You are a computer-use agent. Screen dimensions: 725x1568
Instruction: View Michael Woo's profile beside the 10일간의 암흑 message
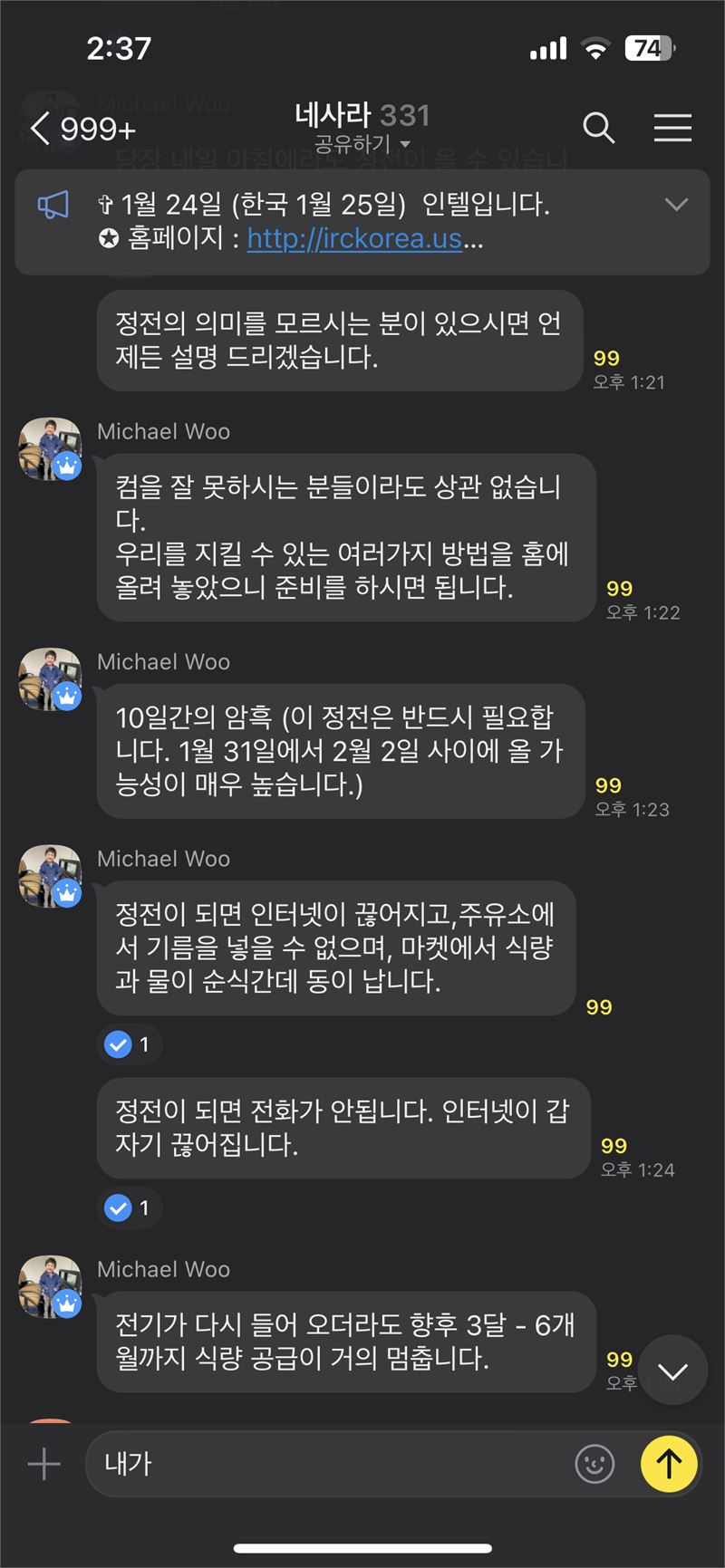pos(51,678)
